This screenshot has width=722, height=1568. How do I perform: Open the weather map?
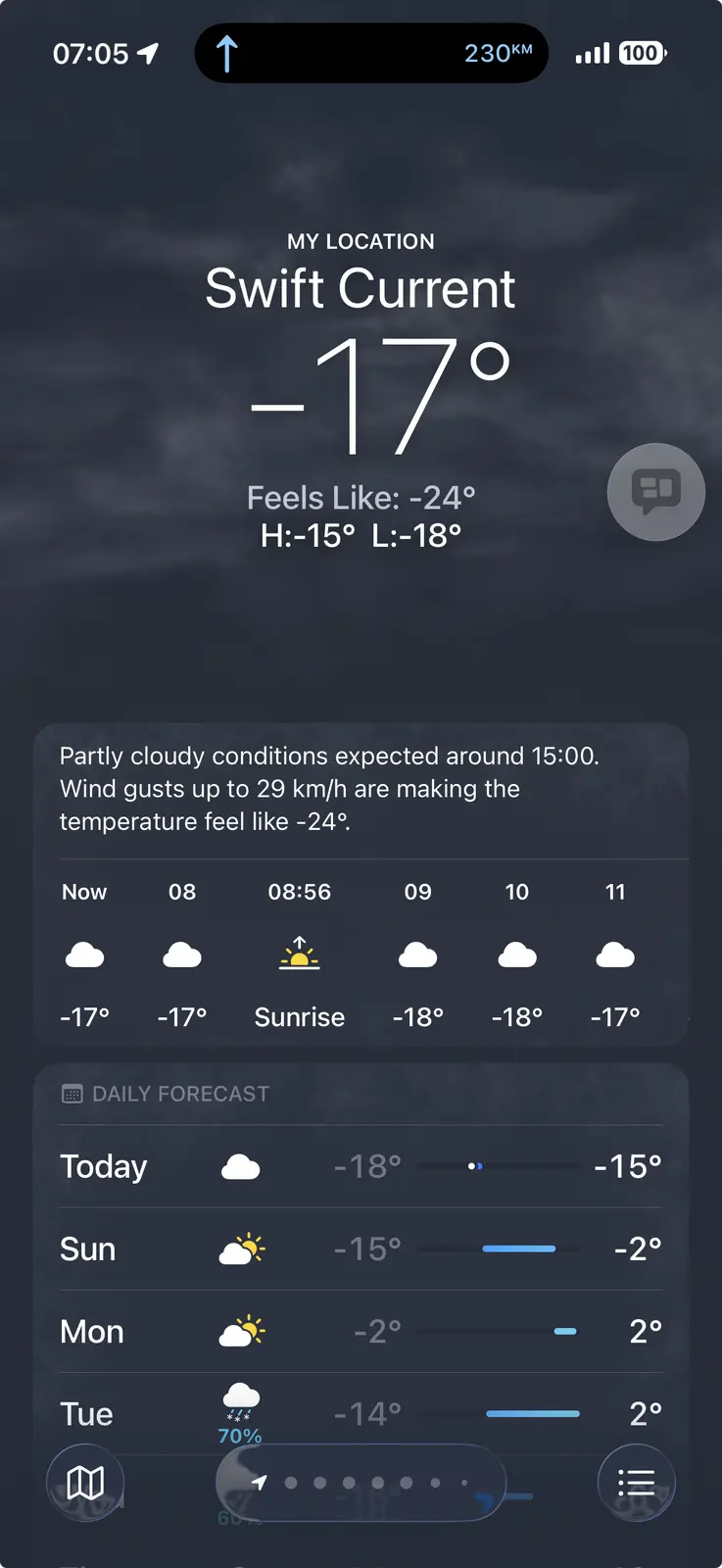point(85,1483)
